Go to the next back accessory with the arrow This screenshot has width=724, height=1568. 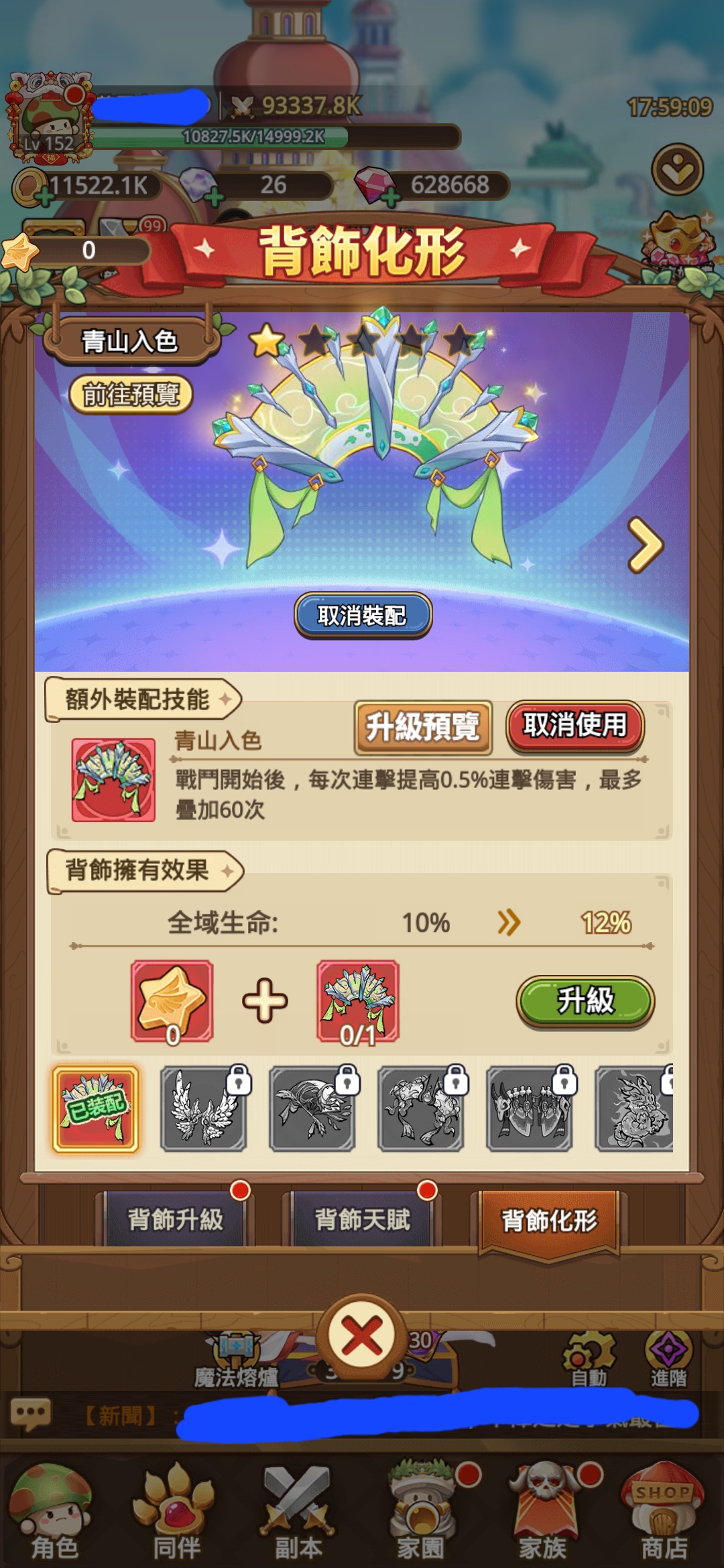645,546
